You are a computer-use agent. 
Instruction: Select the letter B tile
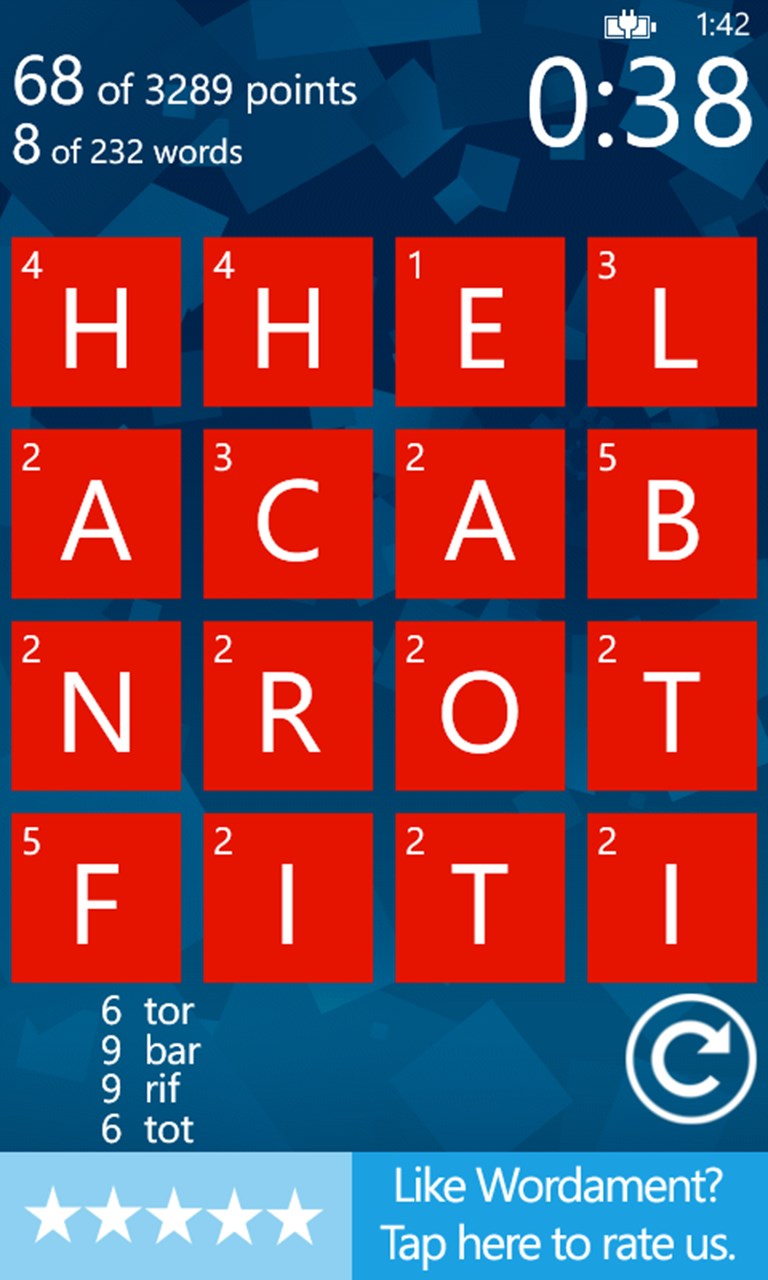coord(671,514)
